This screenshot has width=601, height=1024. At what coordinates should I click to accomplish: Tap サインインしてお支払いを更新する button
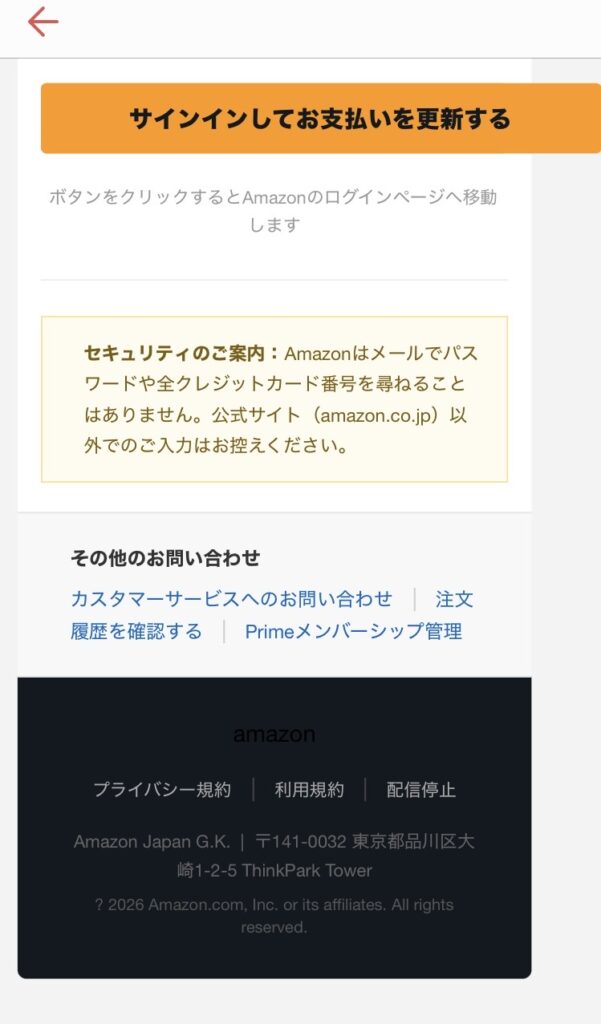[320, 118]
